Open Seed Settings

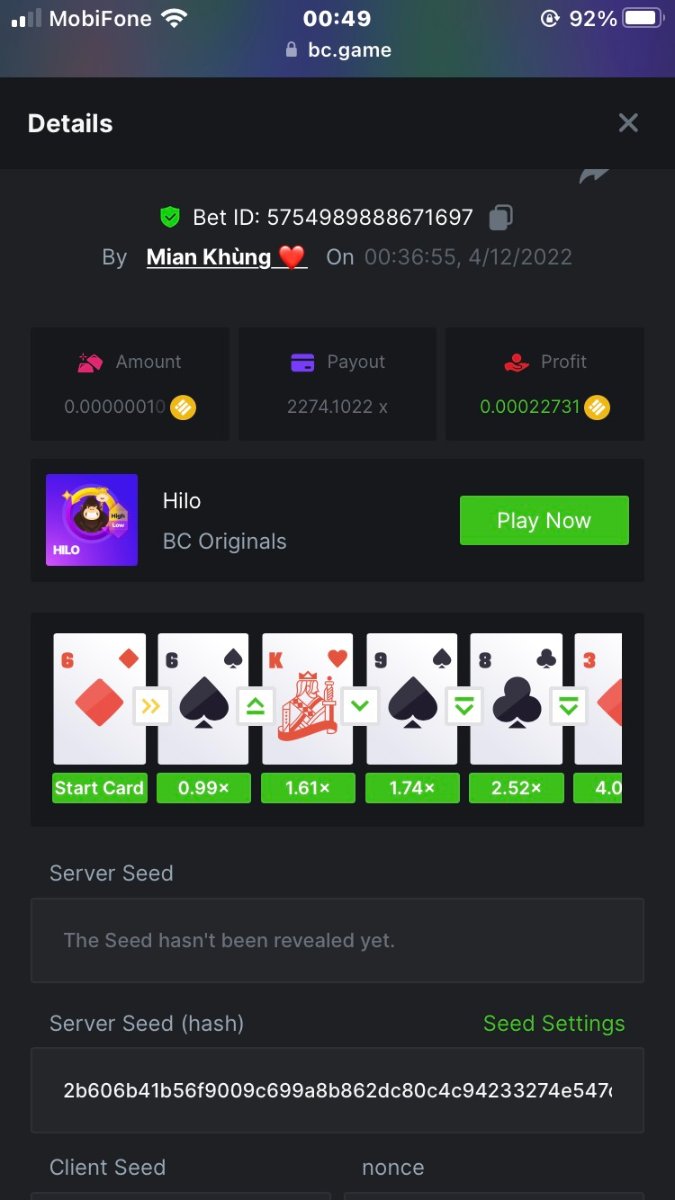coord(554,1023)
